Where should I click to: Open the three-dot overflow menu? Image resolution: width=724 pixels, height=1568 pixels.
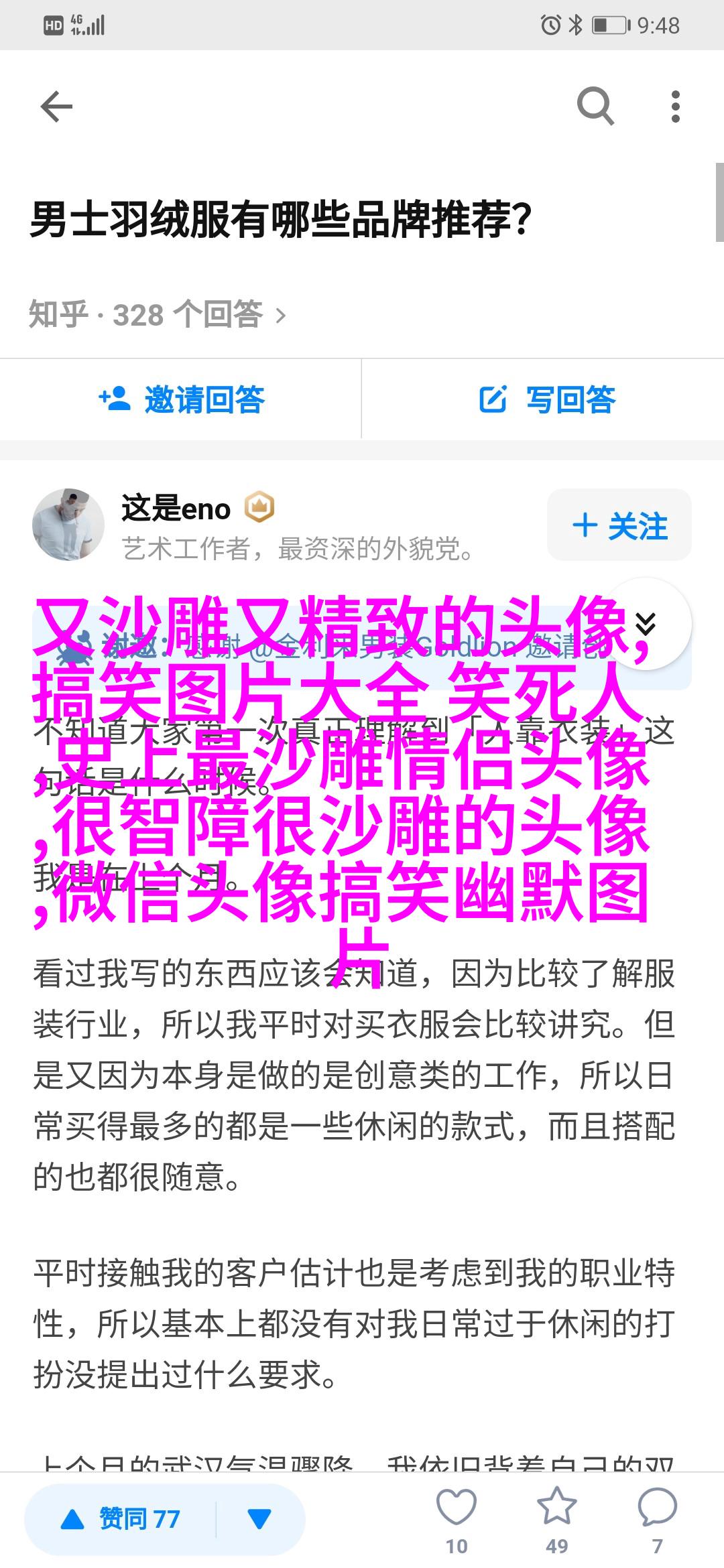click(x=675, y=107)
